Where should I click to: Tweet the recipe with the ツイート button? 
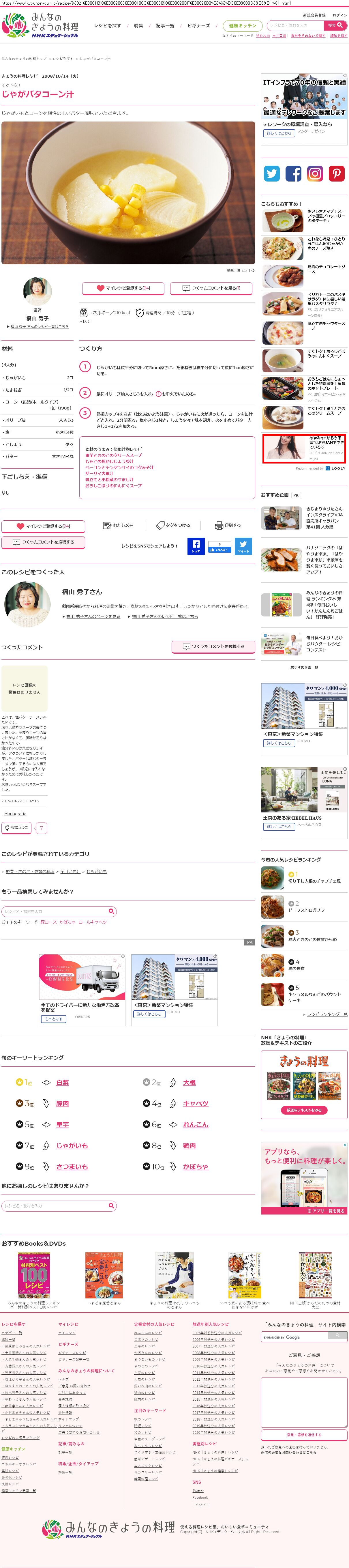pyautogui.click(x=243, y=545)
